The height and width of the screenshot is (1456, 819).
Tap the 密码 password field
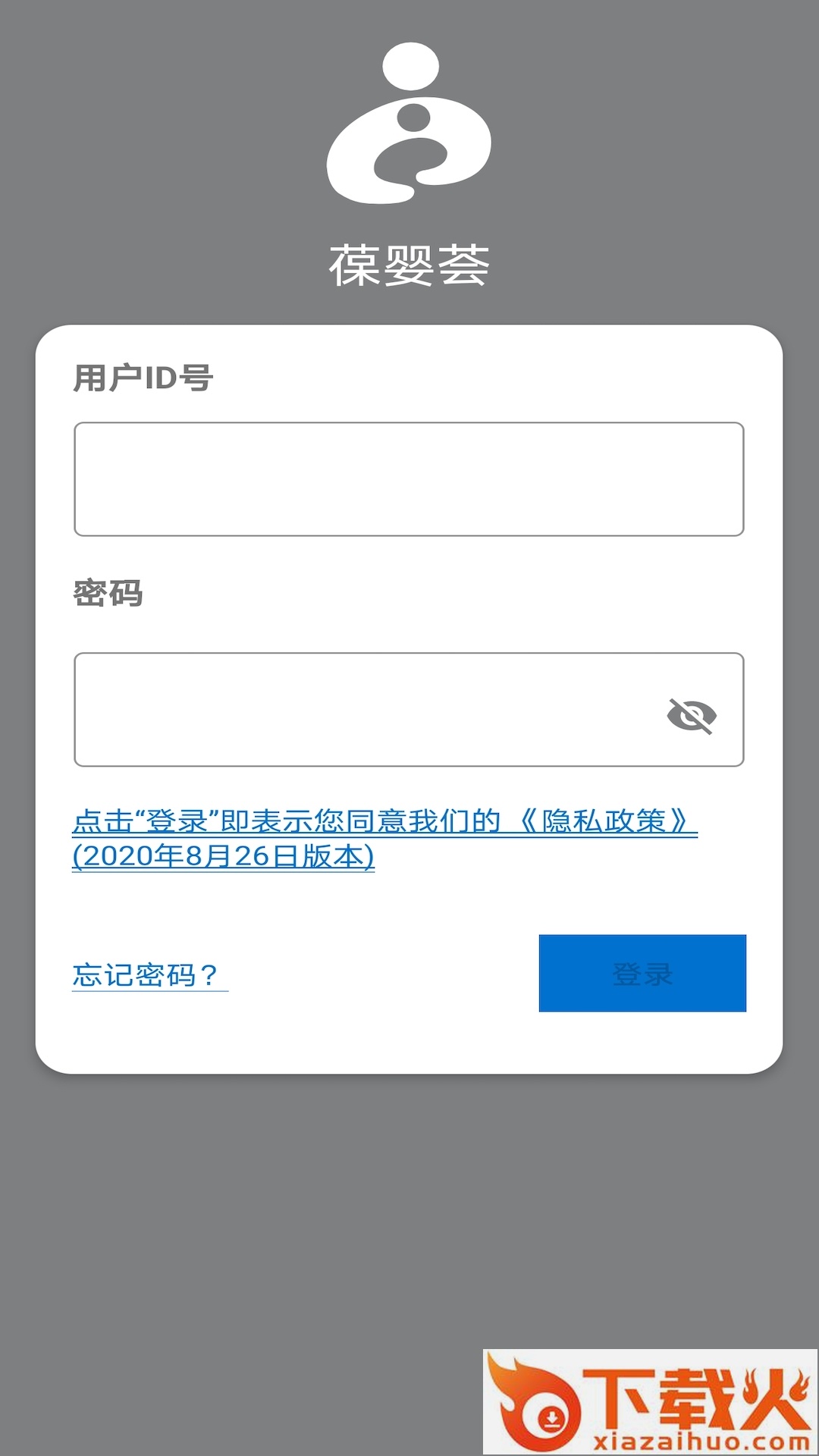[x=364, y=710]
